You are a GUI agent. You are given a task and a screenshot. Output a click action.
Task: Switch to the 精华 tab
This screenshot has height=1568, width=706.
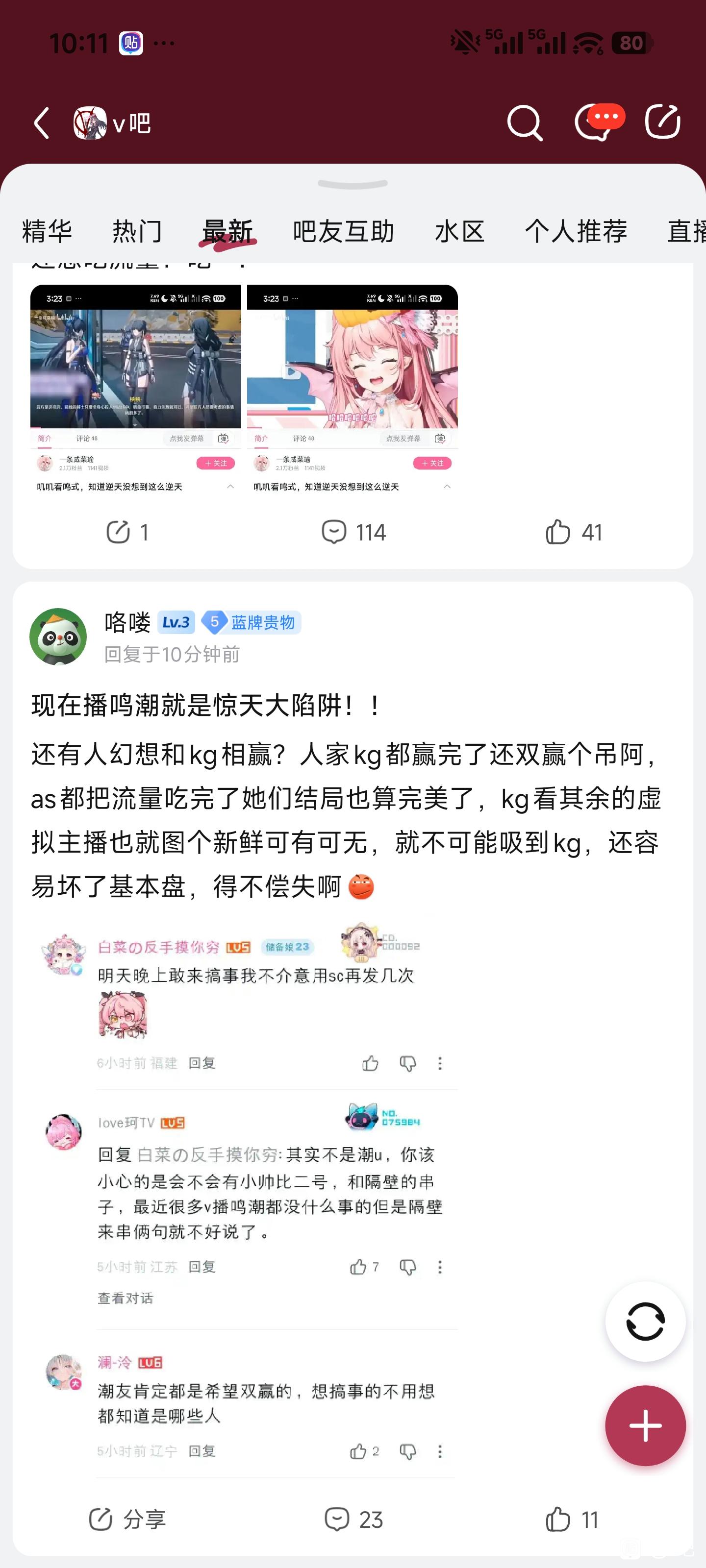click(x=47, y=231)
